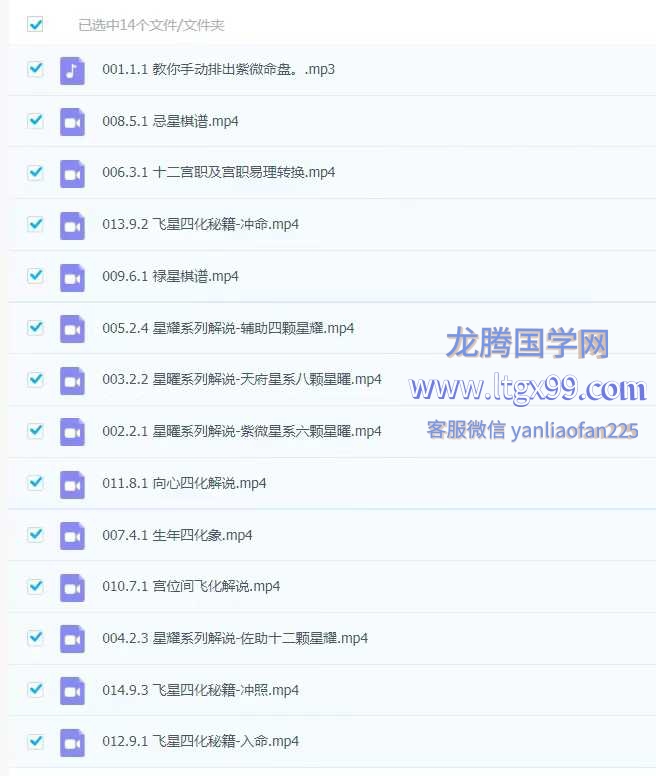Open 011.8.1 向心四化解说.mp4

pos(184,483)
